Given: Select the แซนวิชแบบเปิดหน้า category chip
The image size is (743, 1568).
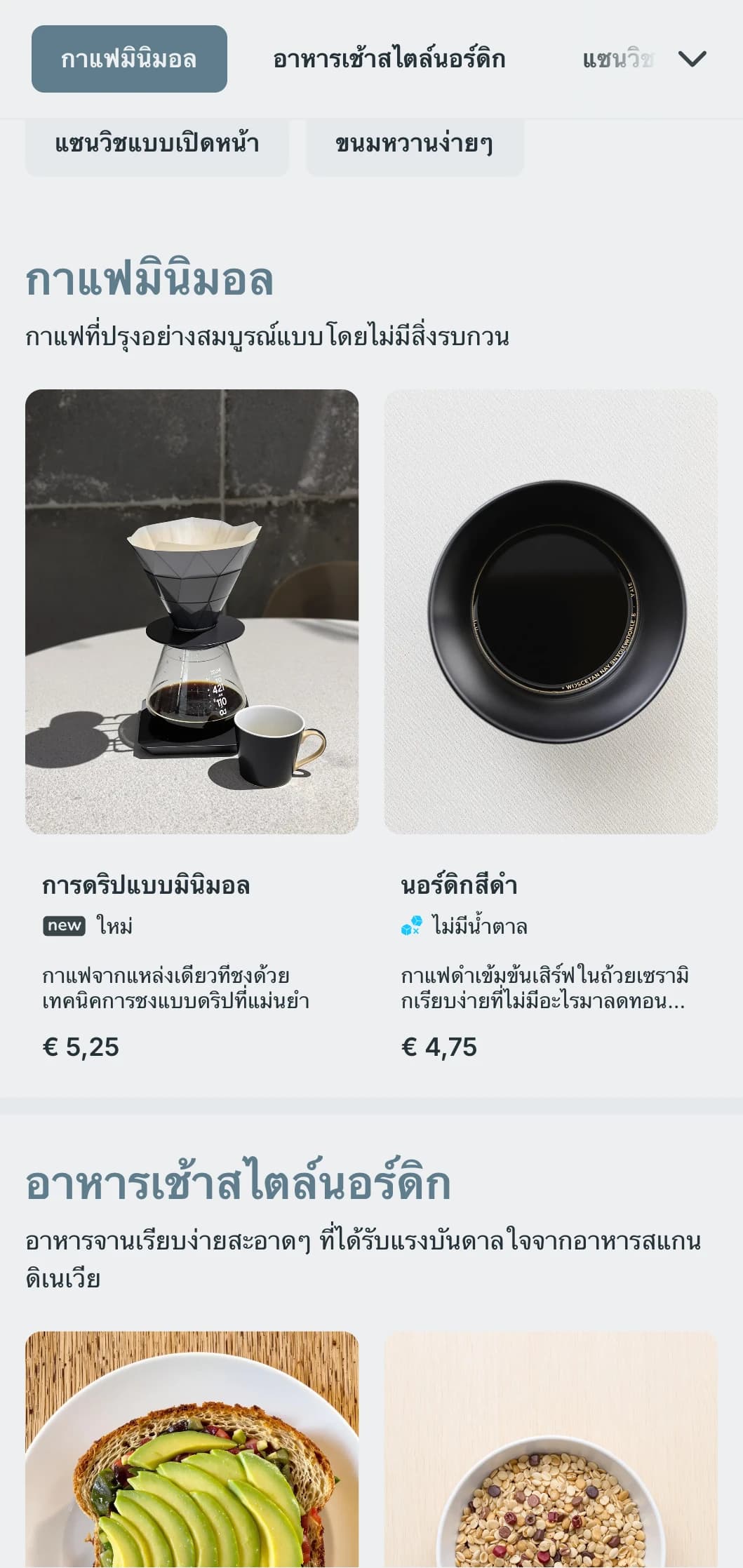Looking at the screenshot, I should 157,145.
